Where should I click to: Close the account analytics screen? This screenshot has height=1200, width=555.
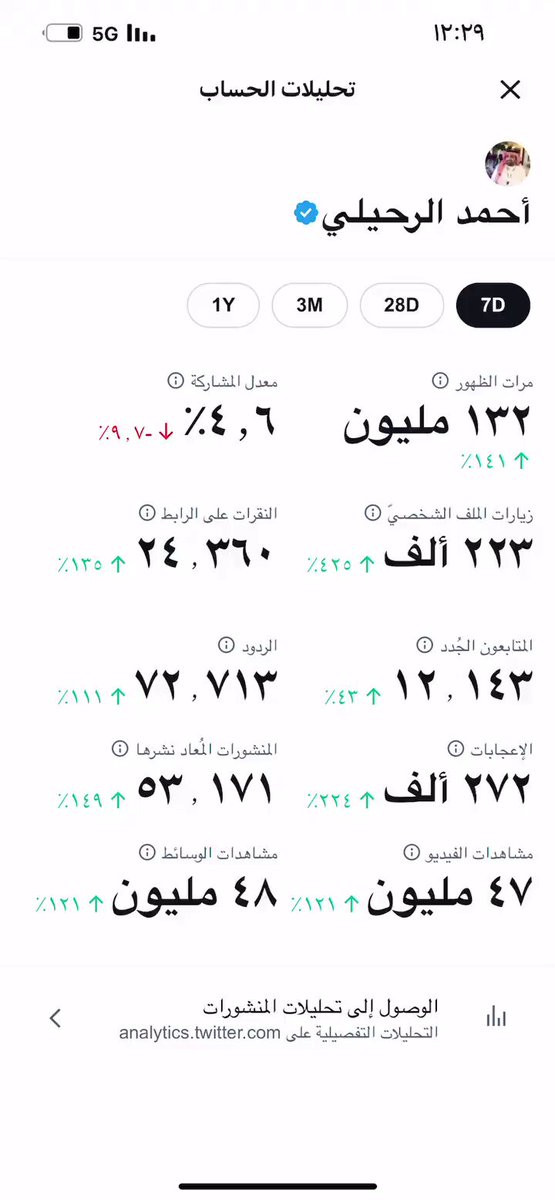point(510,90)
